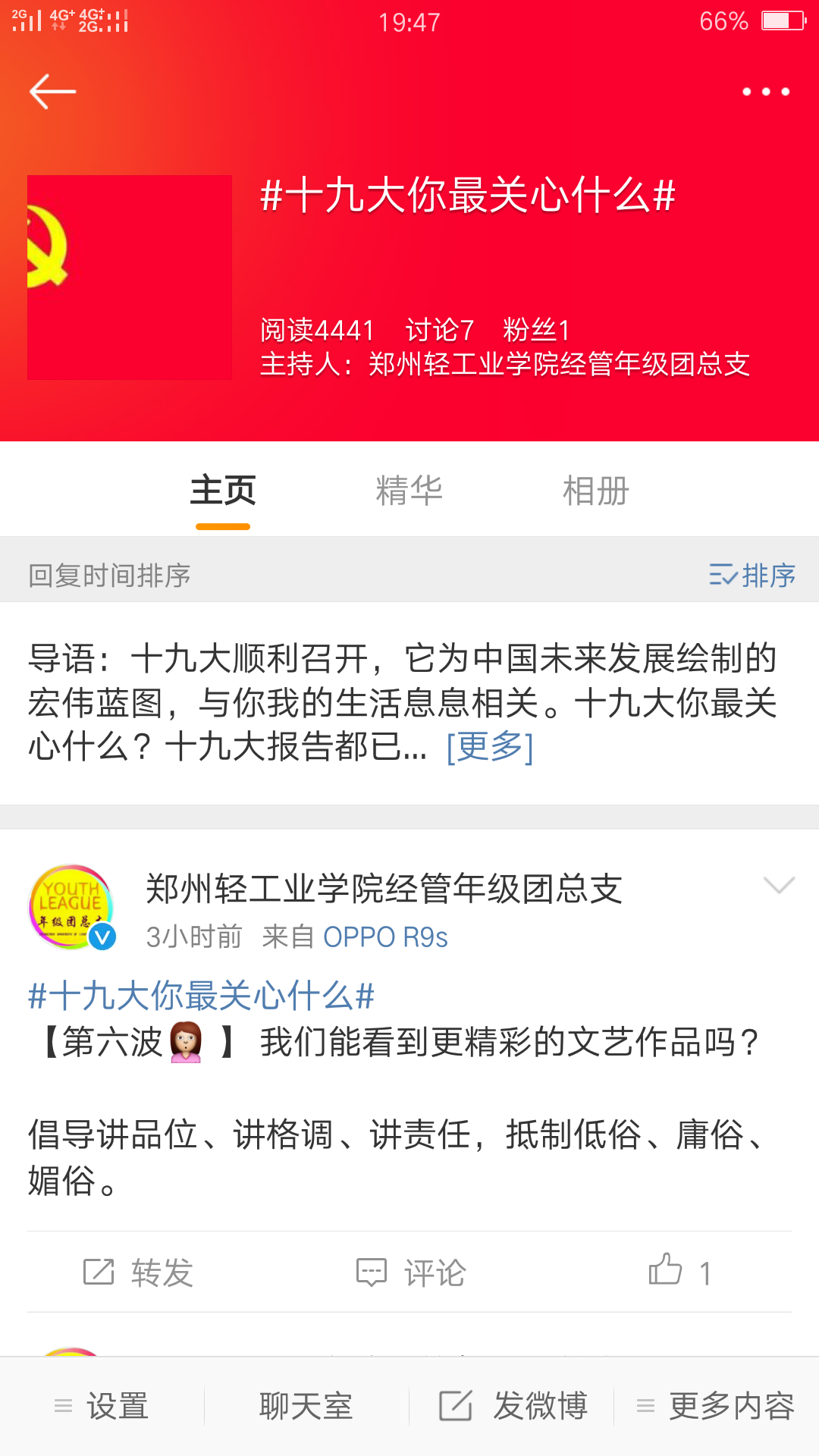Expand the intro with [更多]

(490, 747)
